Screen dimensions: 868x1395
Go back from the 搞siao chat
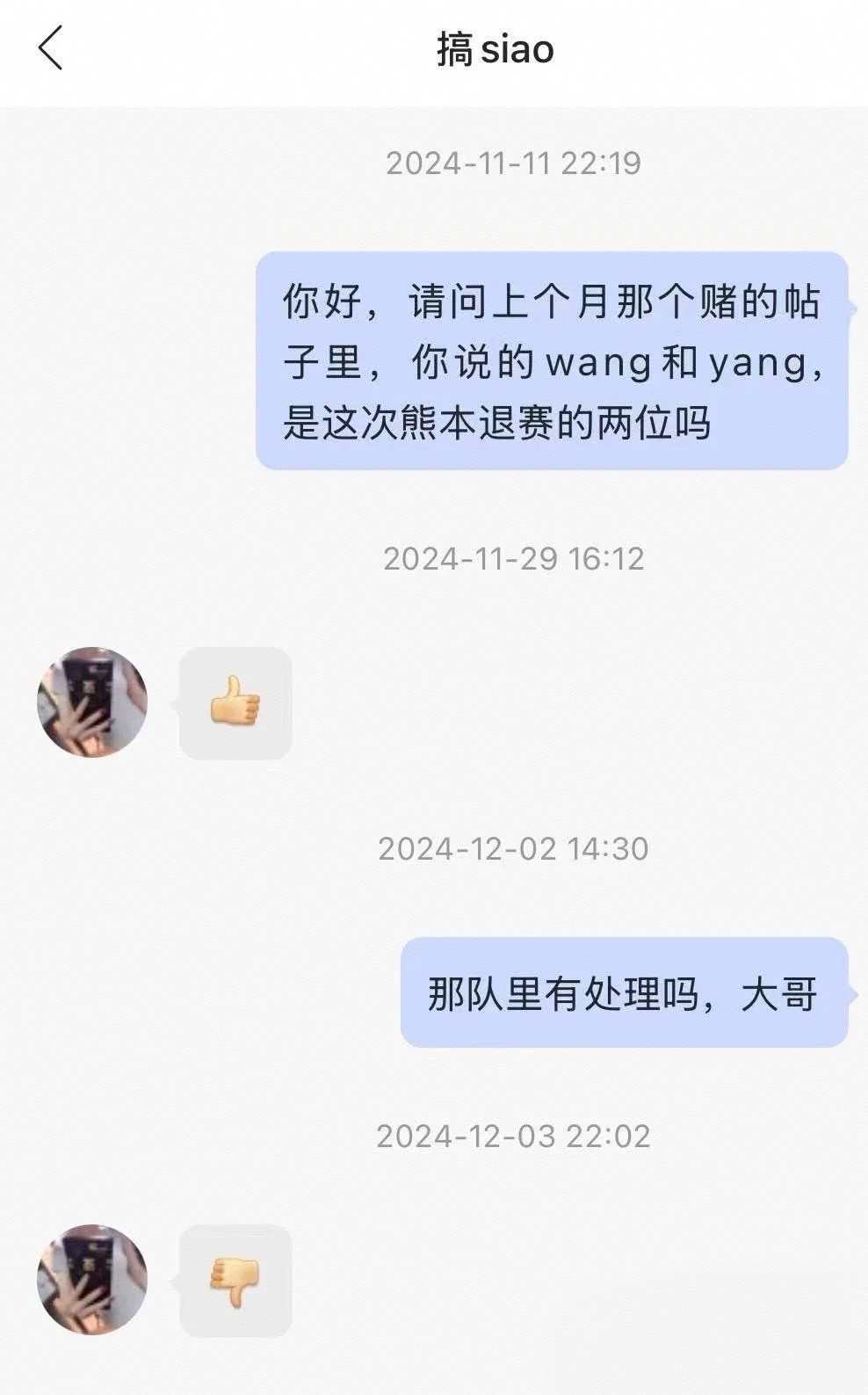point(51,47)
